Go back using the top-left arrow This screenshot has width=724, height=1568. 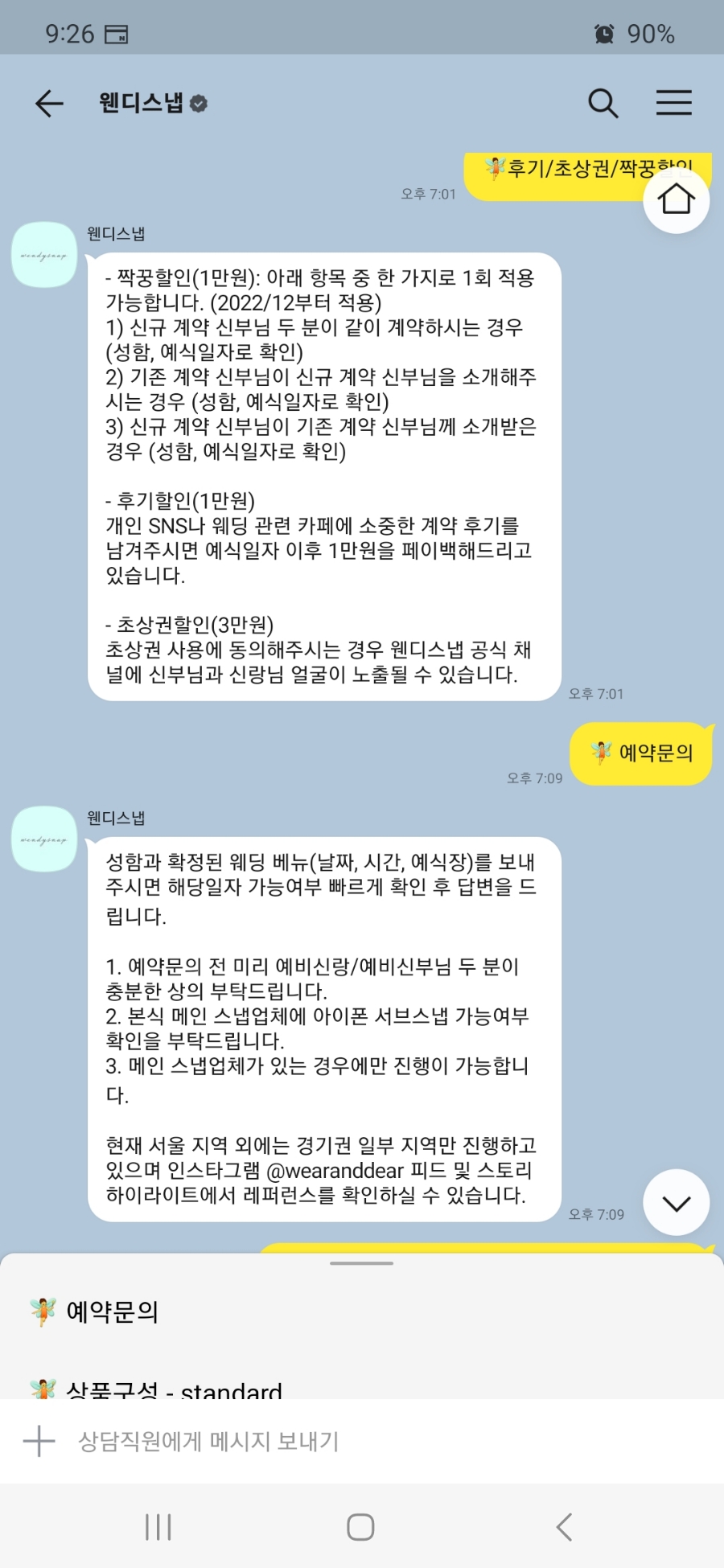[x=49, y=104]
